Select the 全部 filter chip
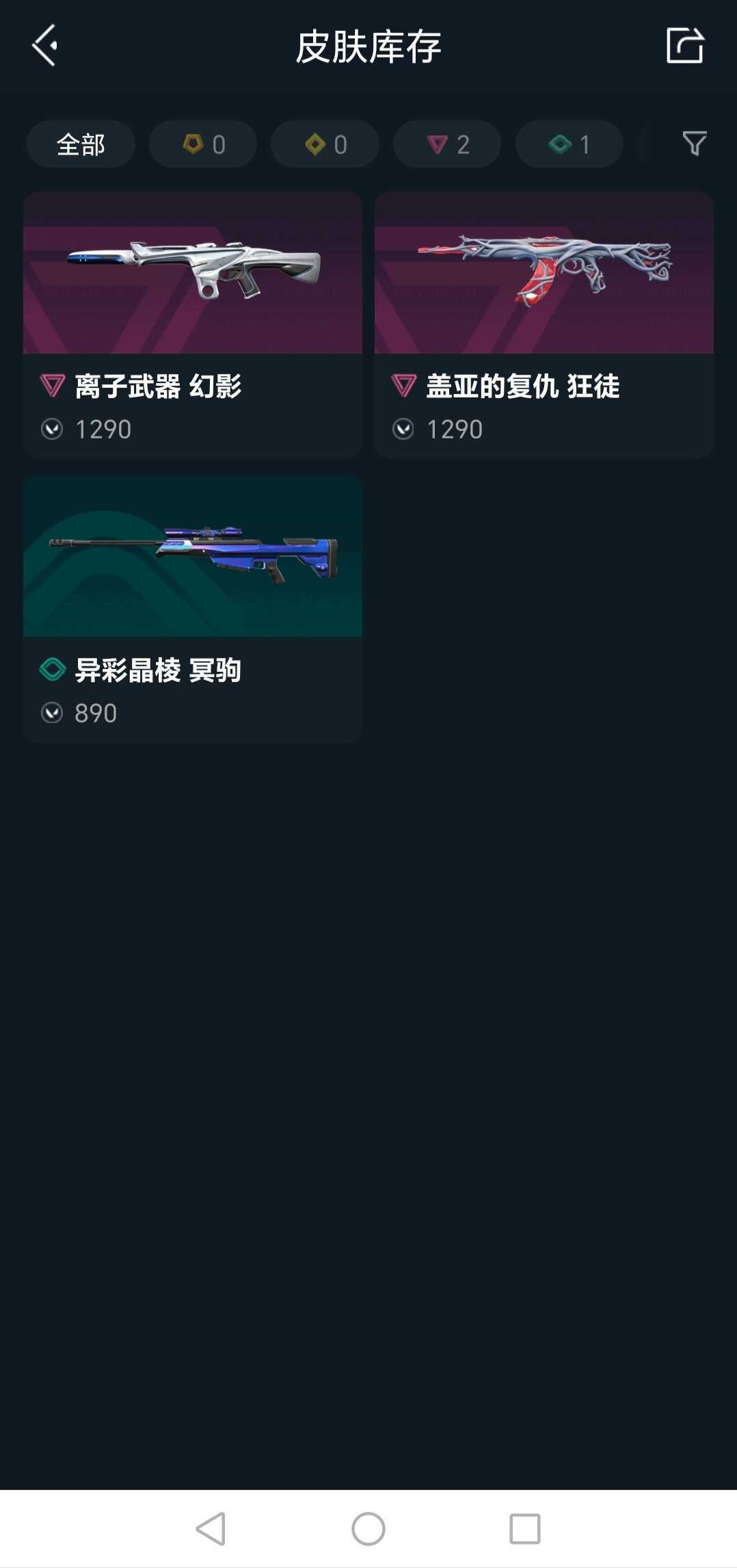737x1568 pixels. pyautogui.click(x=81, y=144)
